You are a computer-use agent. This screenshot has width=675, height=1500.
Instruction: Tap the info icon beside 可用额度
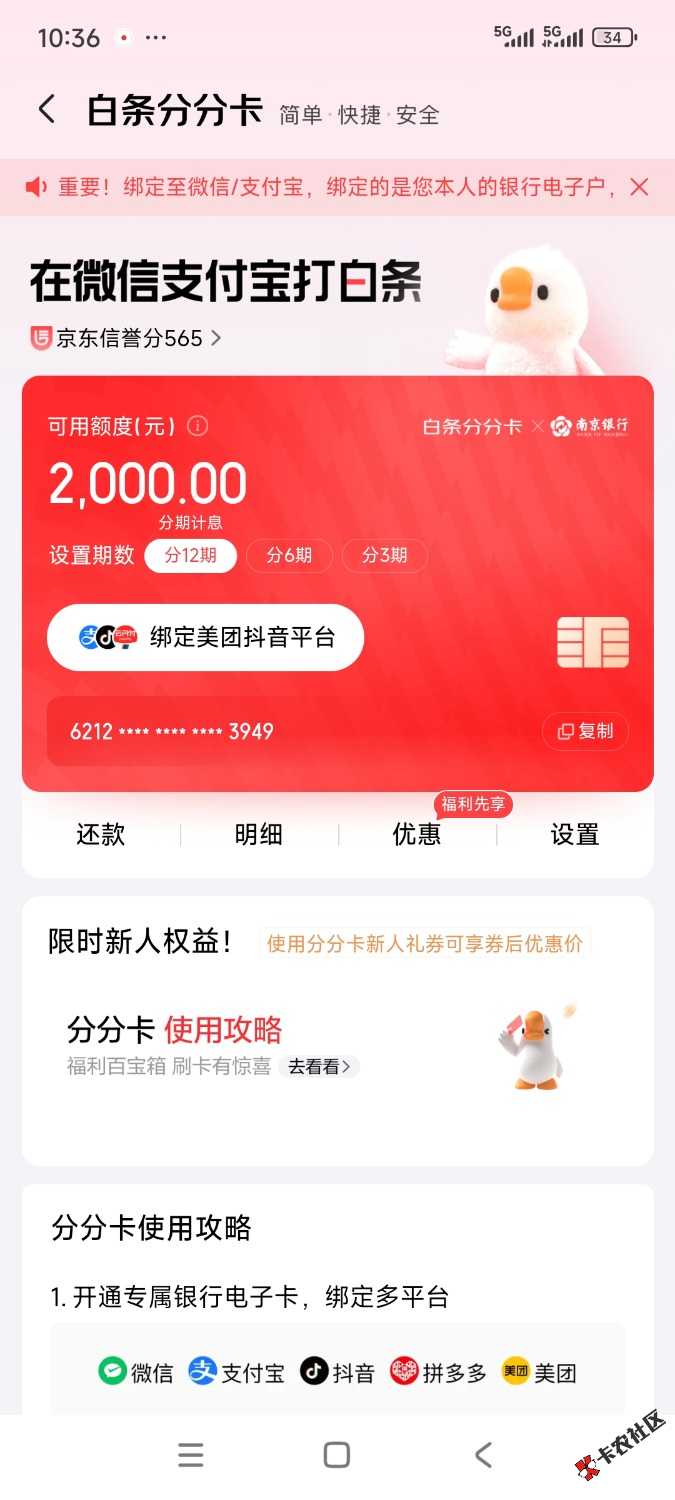coord(198,426)
